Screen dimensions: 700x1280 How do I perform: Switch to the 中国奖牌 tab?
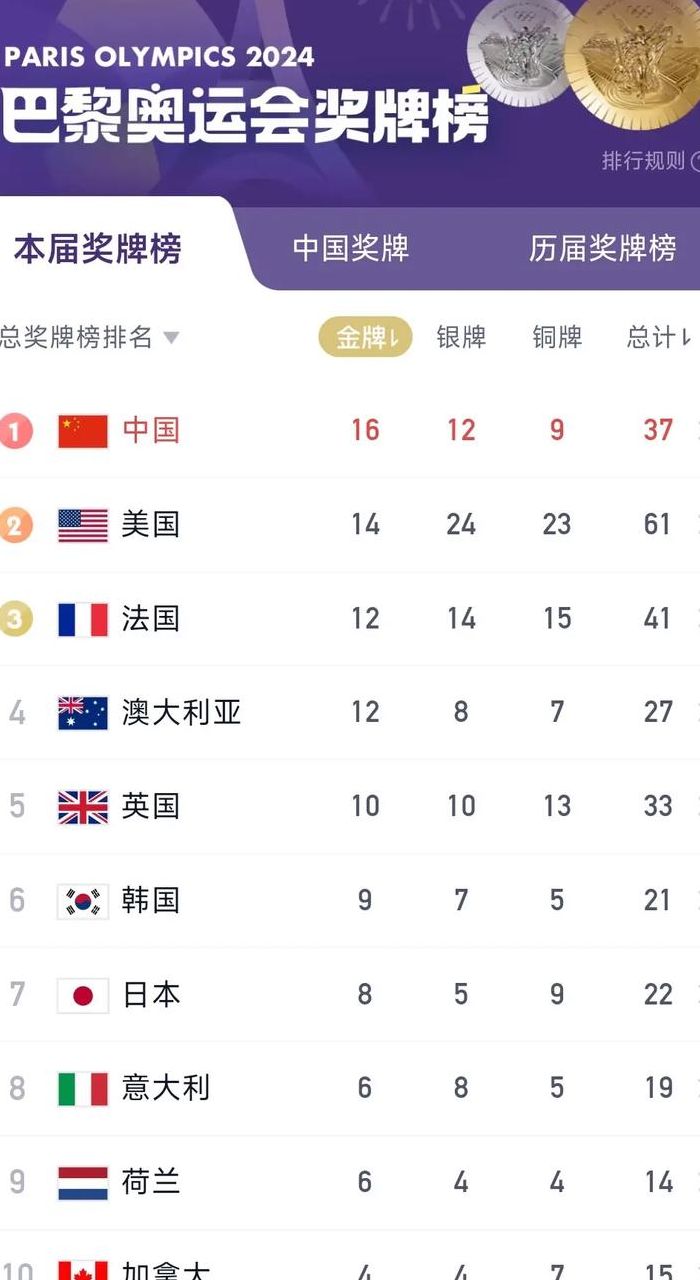click(x=351, y=248)
